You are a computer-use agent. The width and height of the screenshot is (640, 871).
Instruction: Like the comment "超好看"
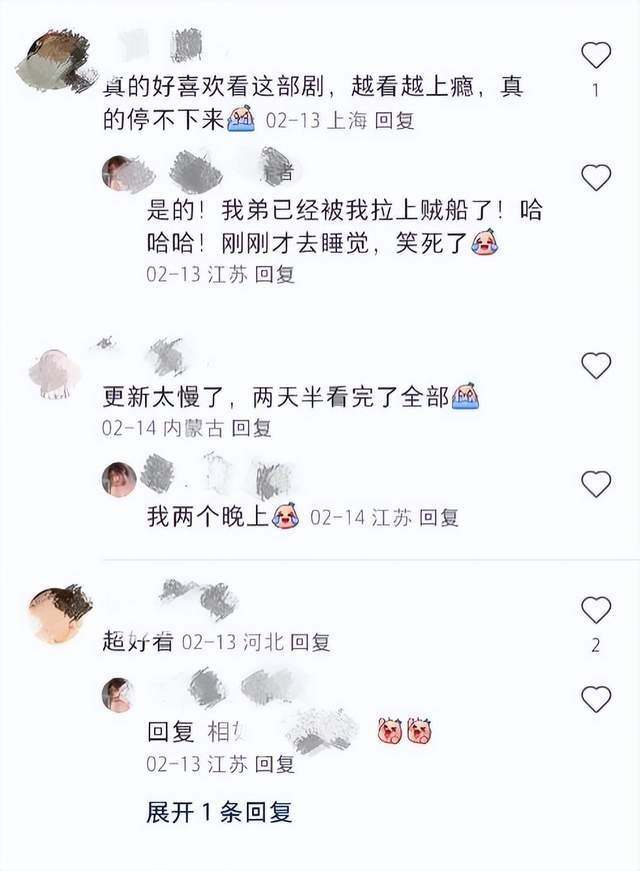click(596, 609)
